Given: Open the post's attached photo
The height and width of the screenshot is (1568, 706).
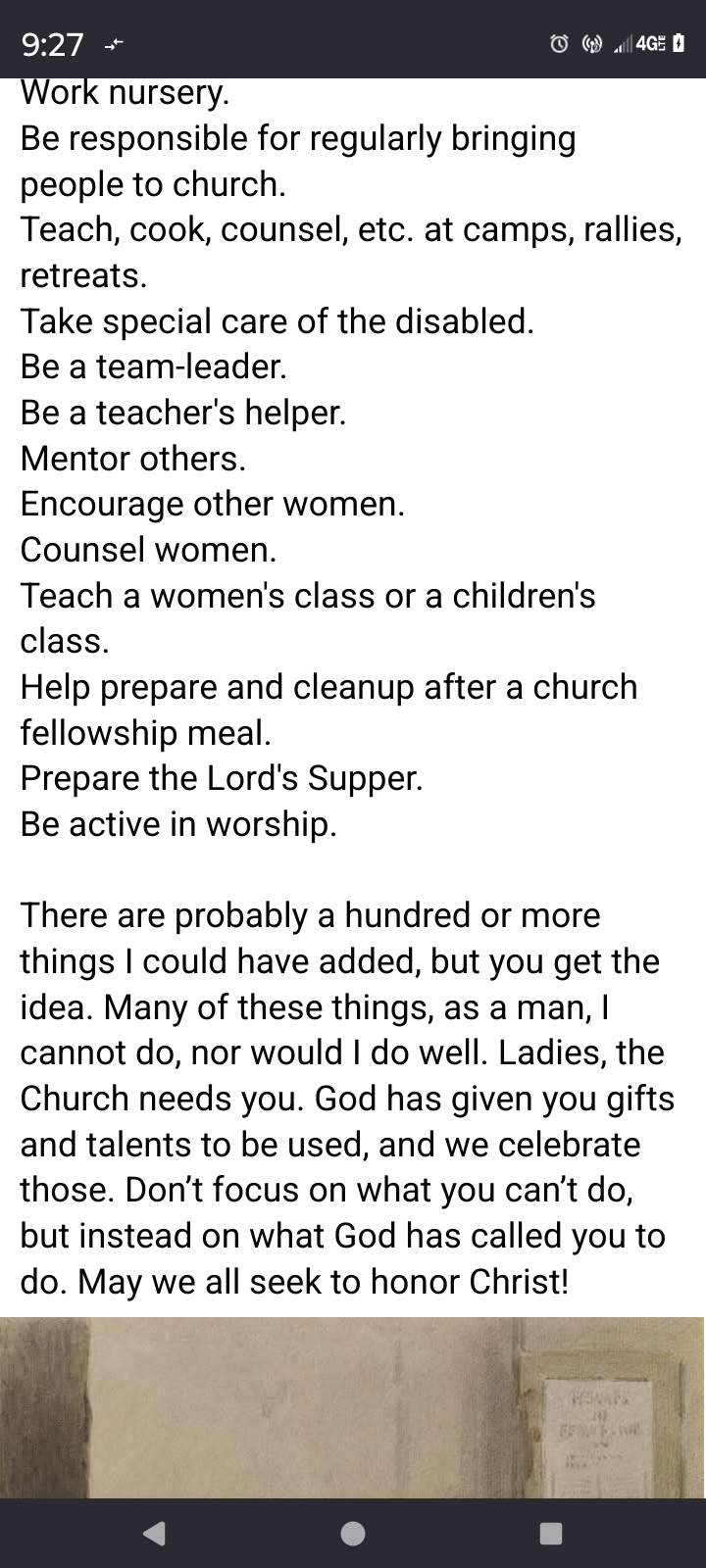Looking at the screenshot, I should tap(353, 1407).
